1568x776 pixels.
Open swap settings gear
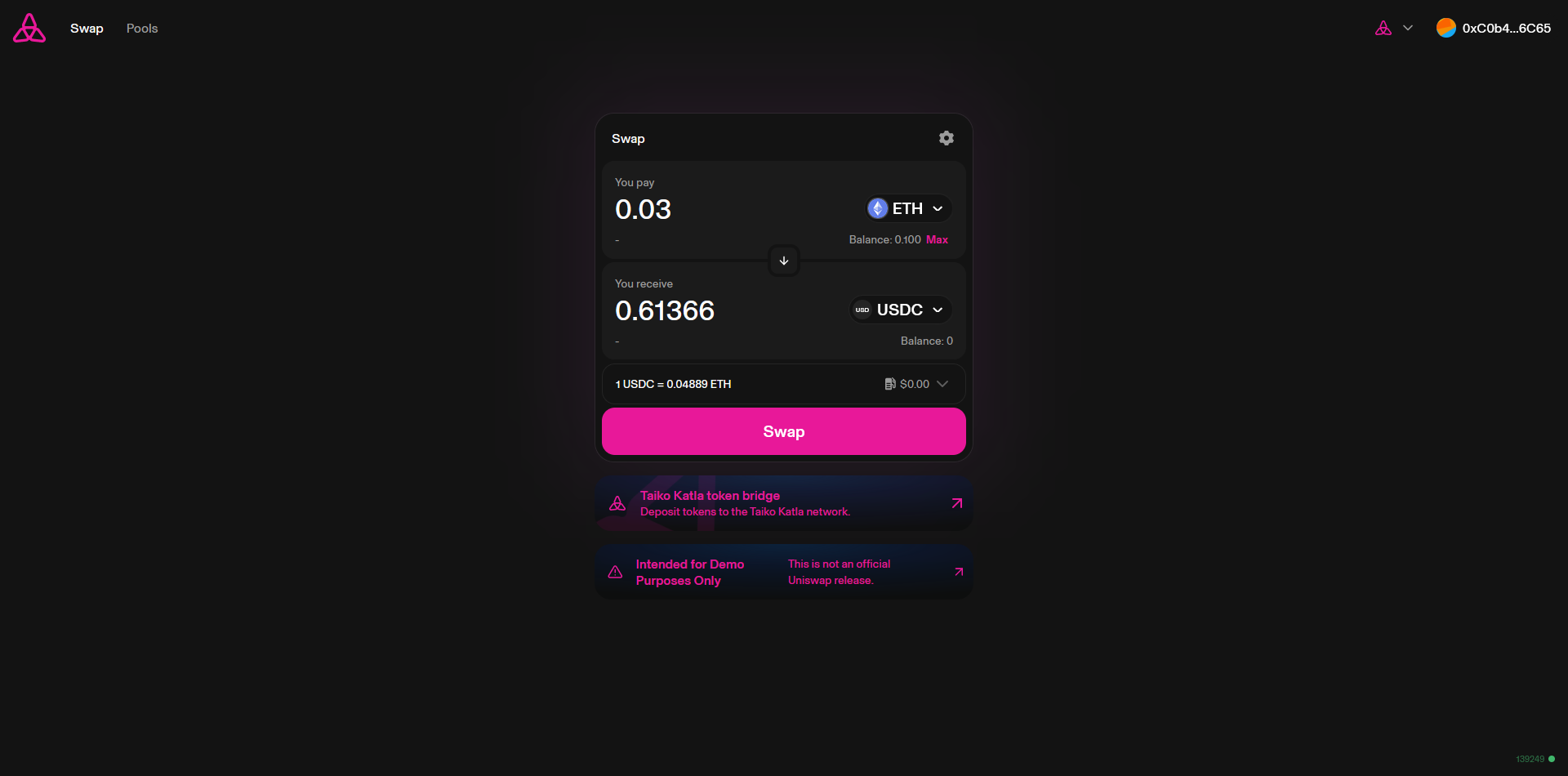coord(946,138)
